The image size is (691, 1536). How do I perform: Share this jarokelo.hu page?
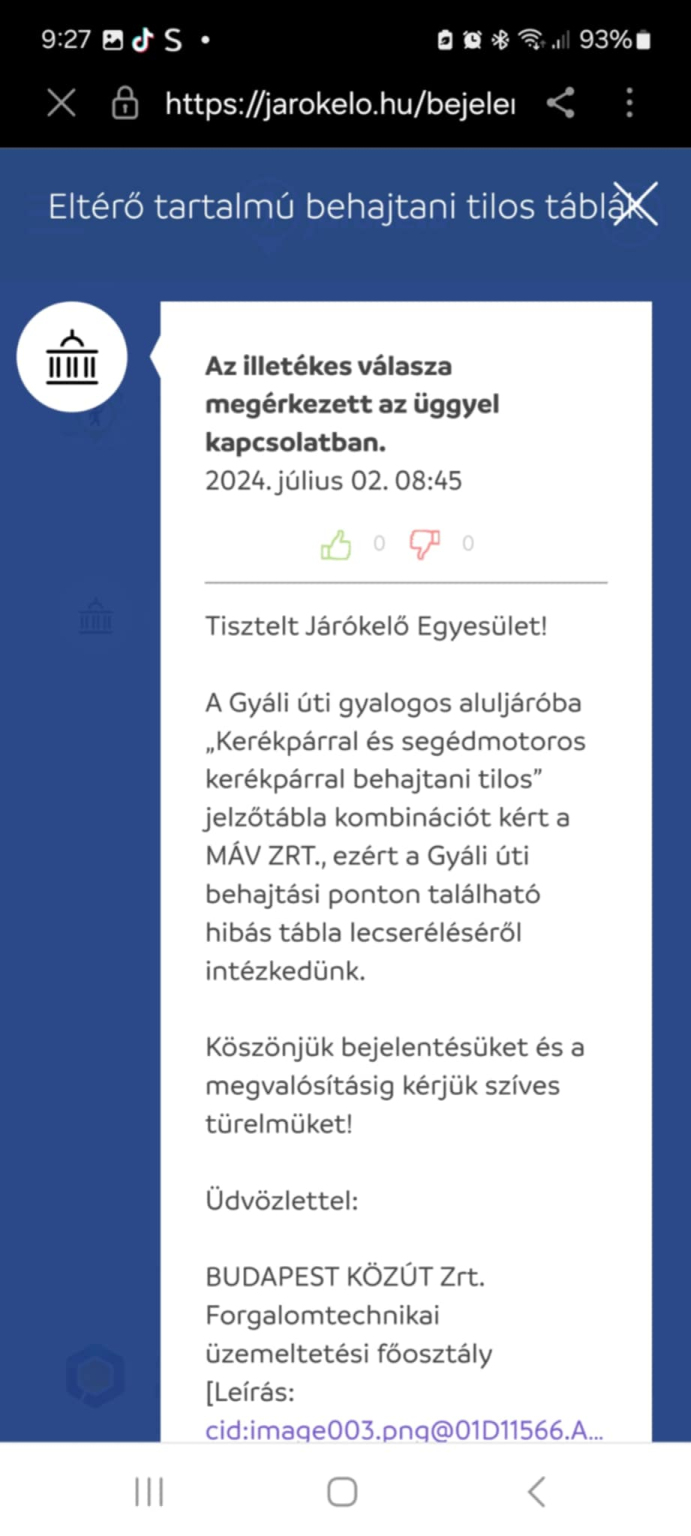tap(561, 102)
